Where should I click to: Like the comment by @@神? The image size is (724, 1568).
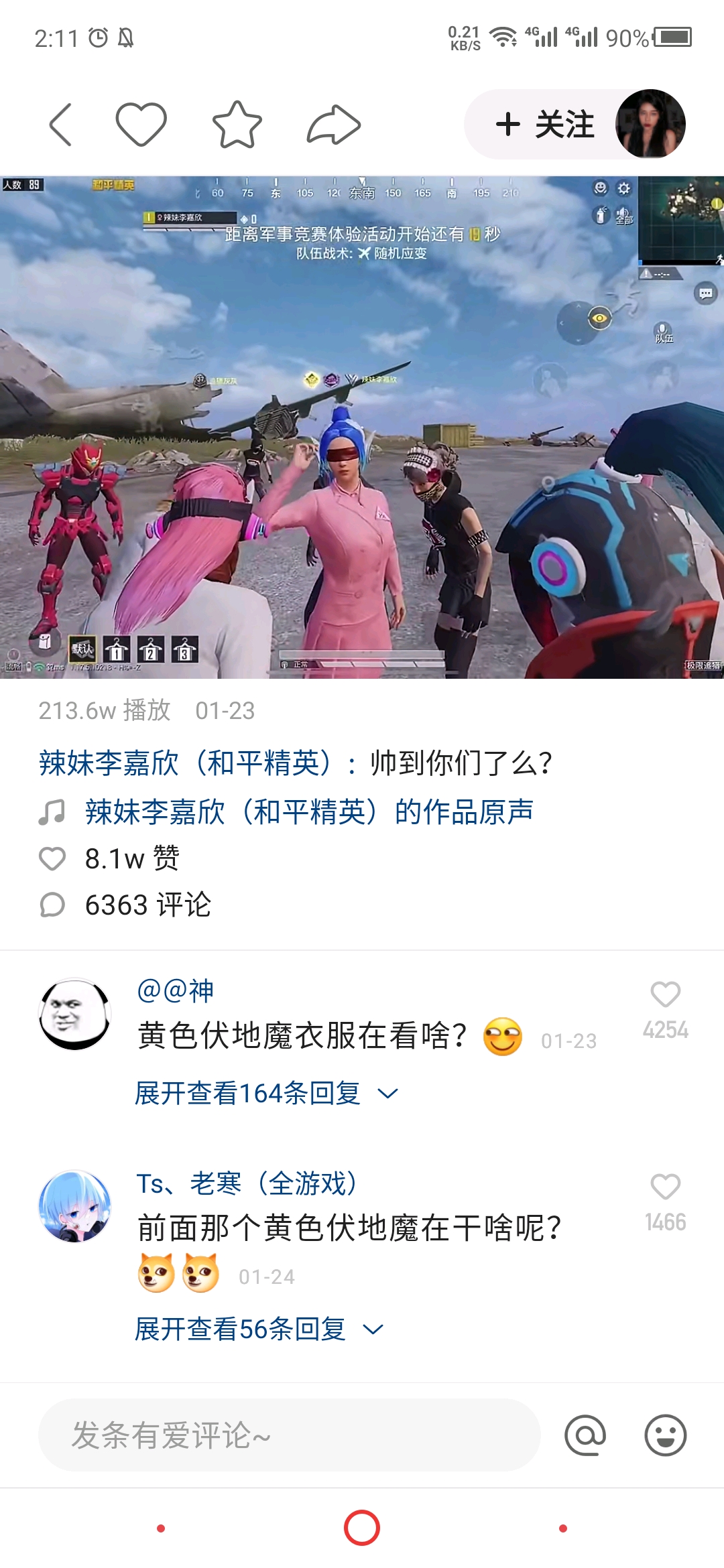click(665, 995)
